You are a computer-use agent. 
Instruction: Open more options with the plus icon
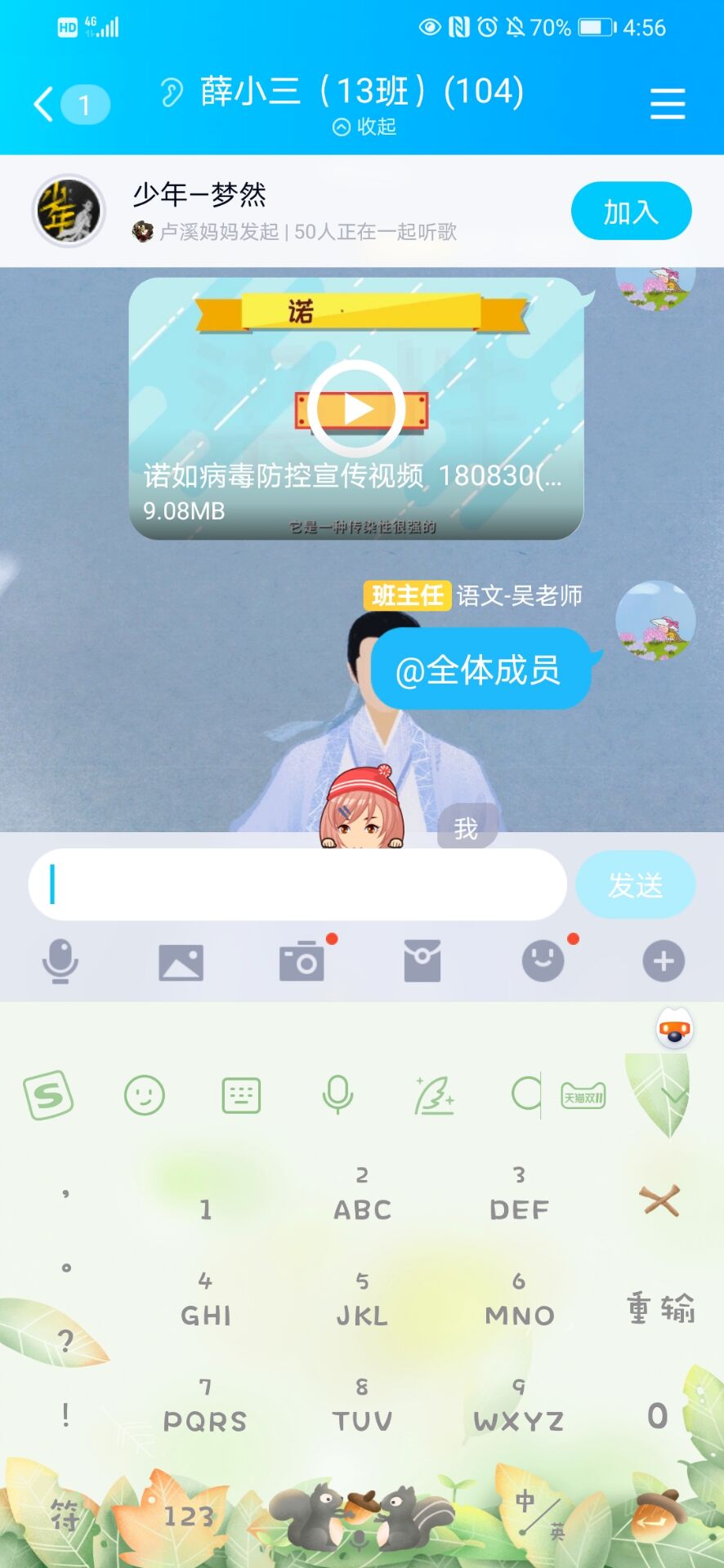click(x=664, y=961)
